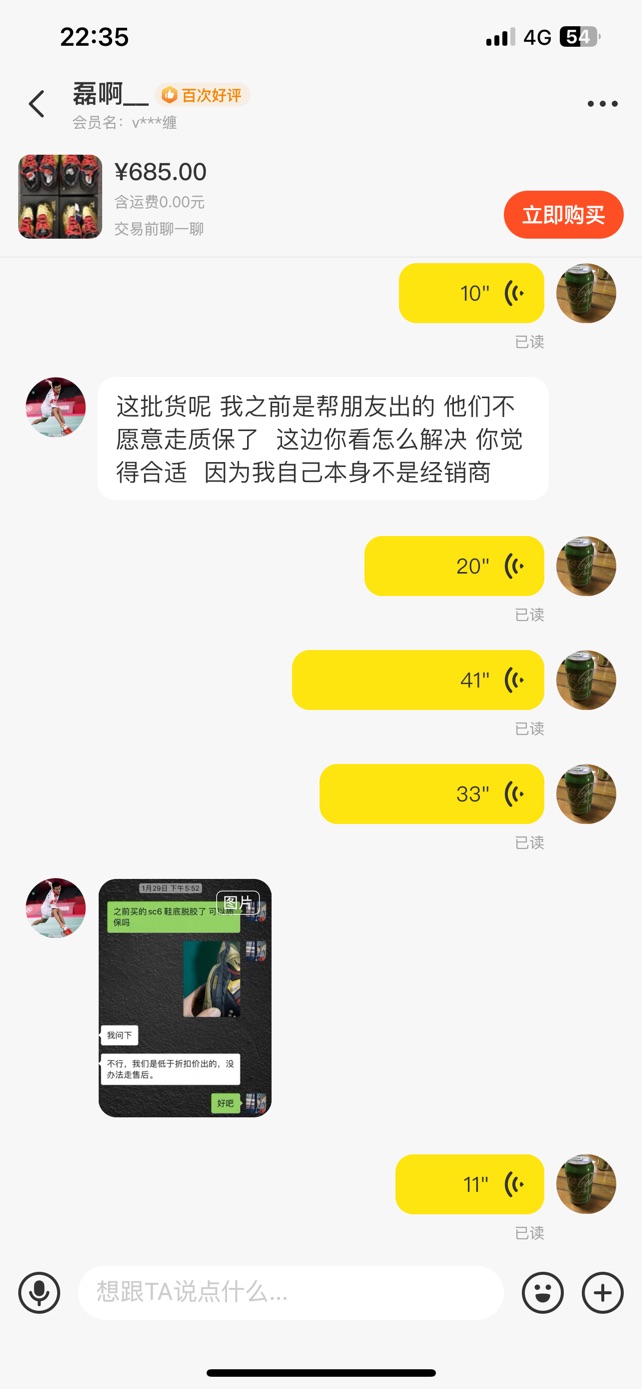Focus the 想跟TA说点什么 message field

(x=290, y=1292)
